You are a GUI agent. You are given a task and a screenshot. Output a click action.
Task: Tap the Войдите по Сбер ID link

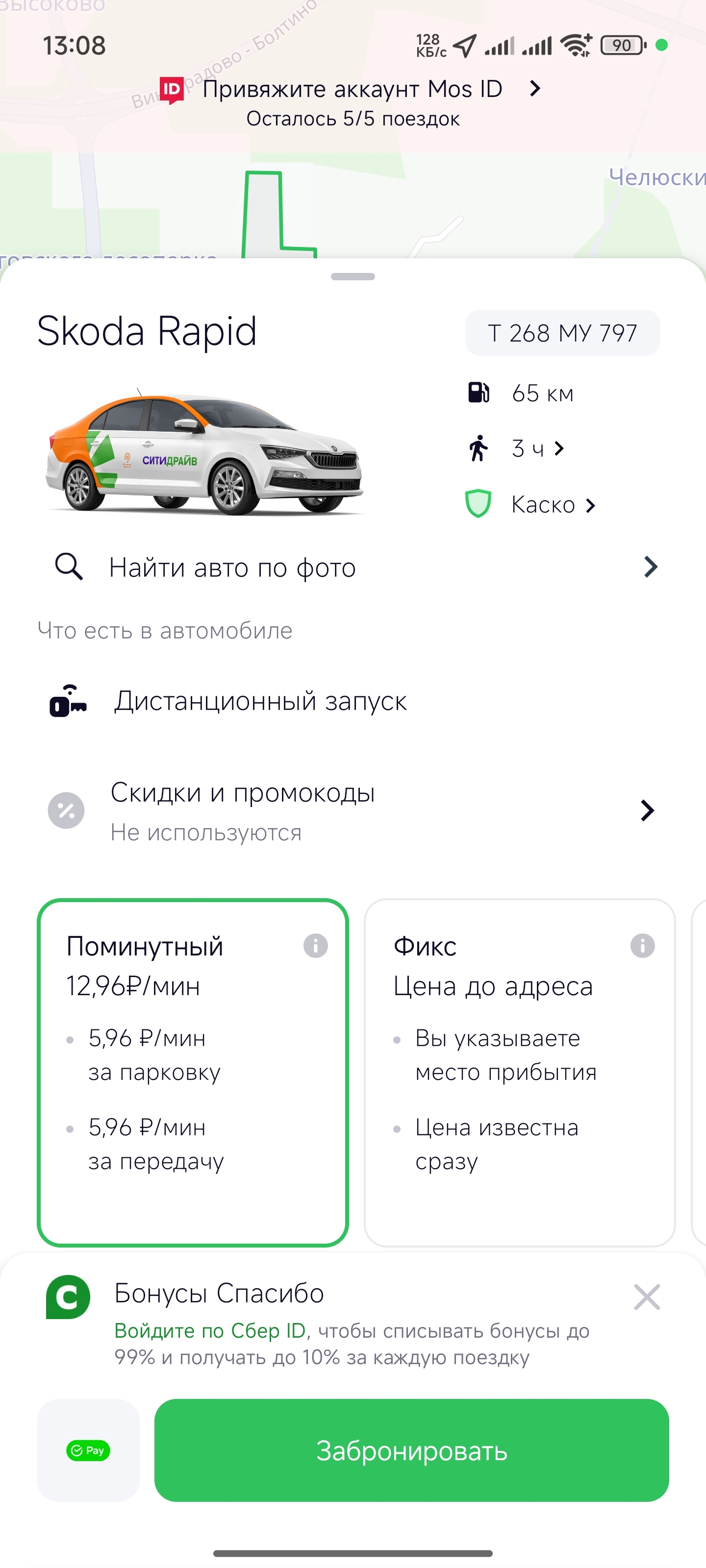(210, 1331)
